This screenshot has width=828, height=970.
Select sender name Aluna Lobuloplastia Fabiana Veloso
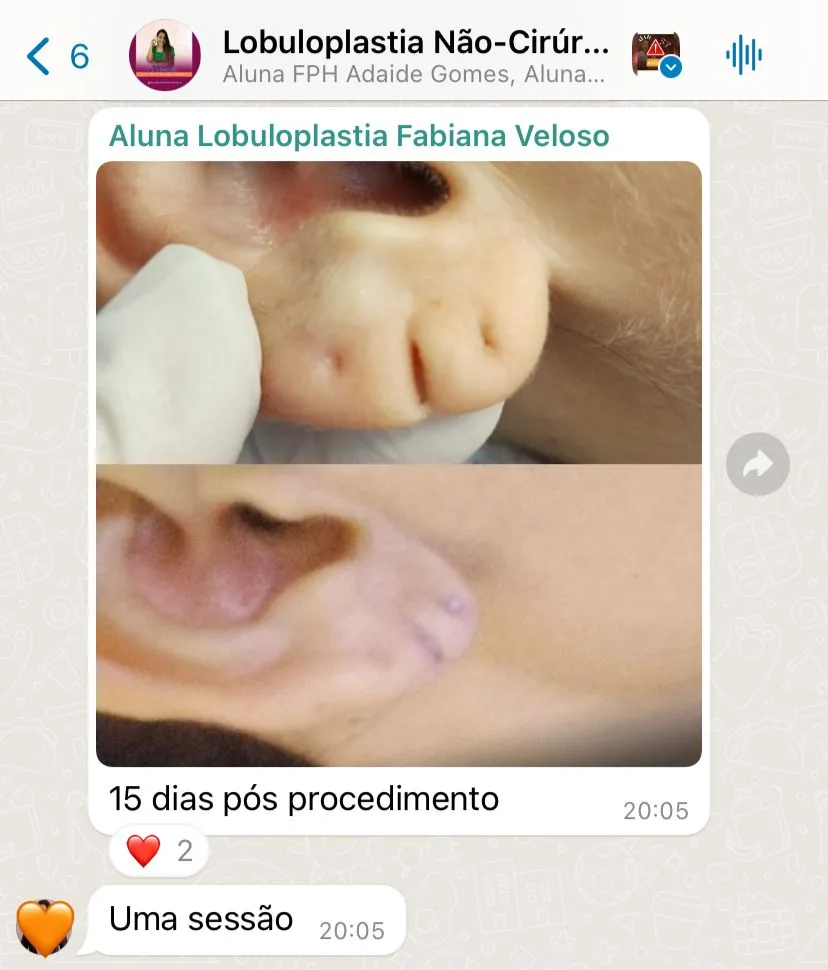pyautogui.click(x=360, y=135)
